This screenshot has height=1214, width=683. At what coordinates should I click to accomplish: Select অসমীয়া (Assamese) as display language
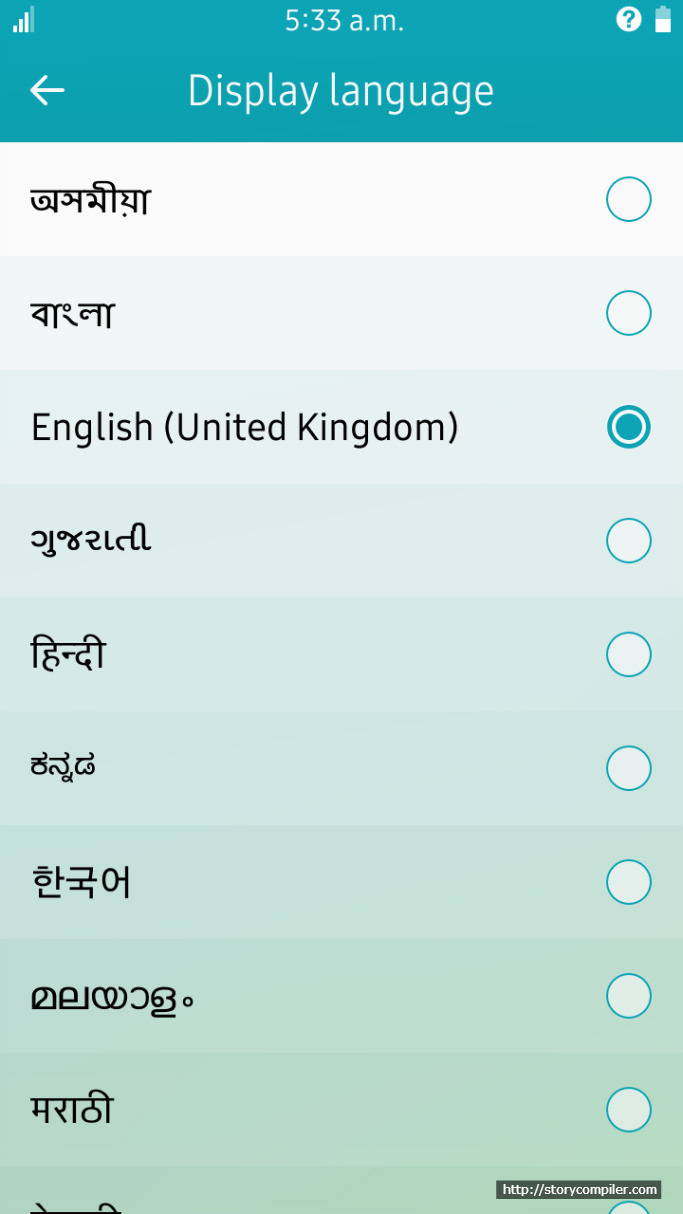[341, 199]
